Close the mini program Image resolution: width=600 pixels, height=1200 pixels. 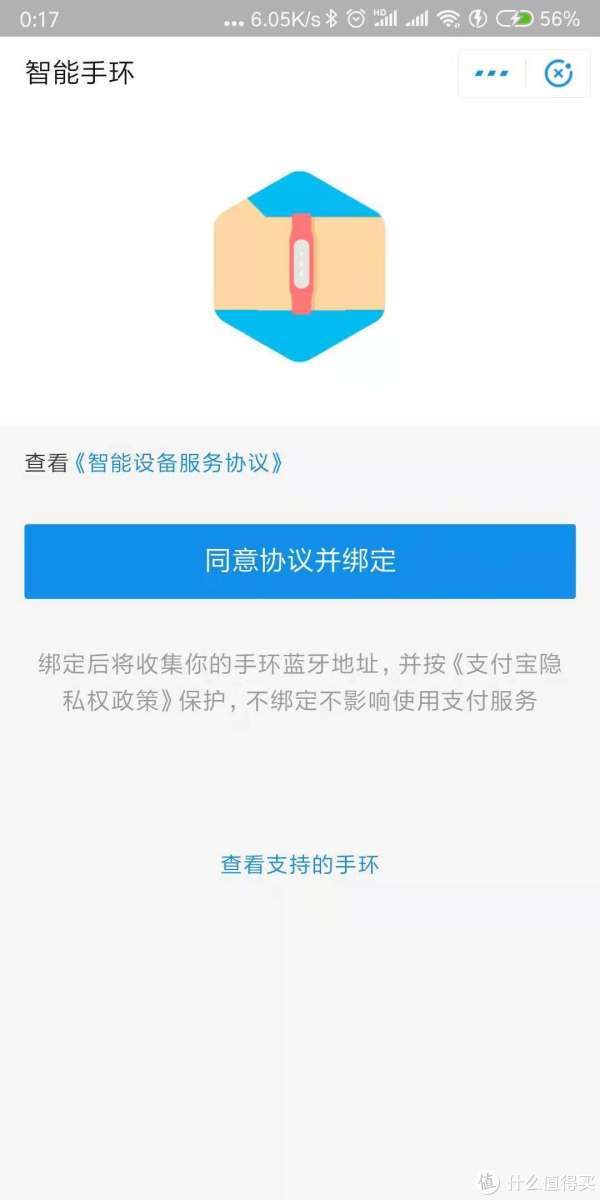tap(558, 74)
